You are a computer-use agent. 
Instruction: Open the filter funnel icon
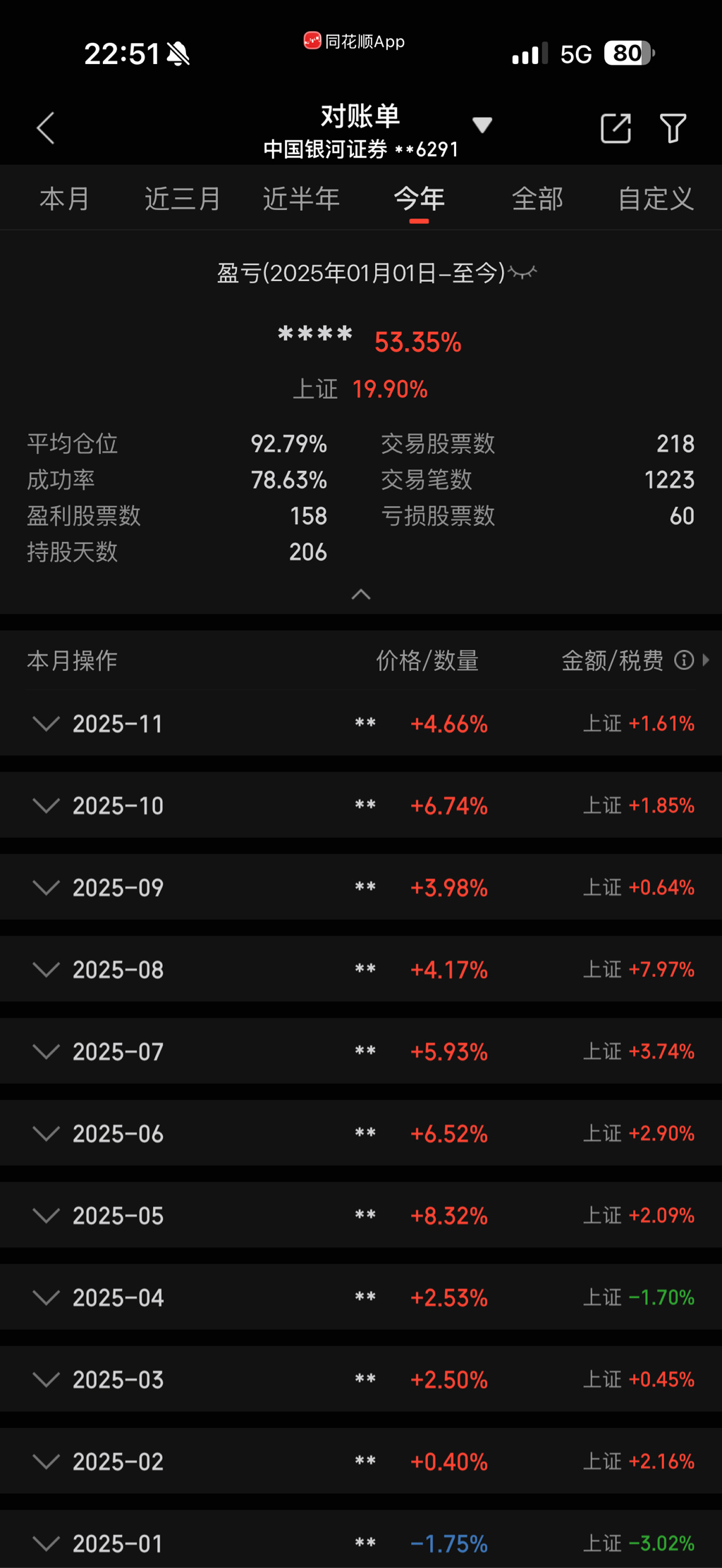pos(673,128)
